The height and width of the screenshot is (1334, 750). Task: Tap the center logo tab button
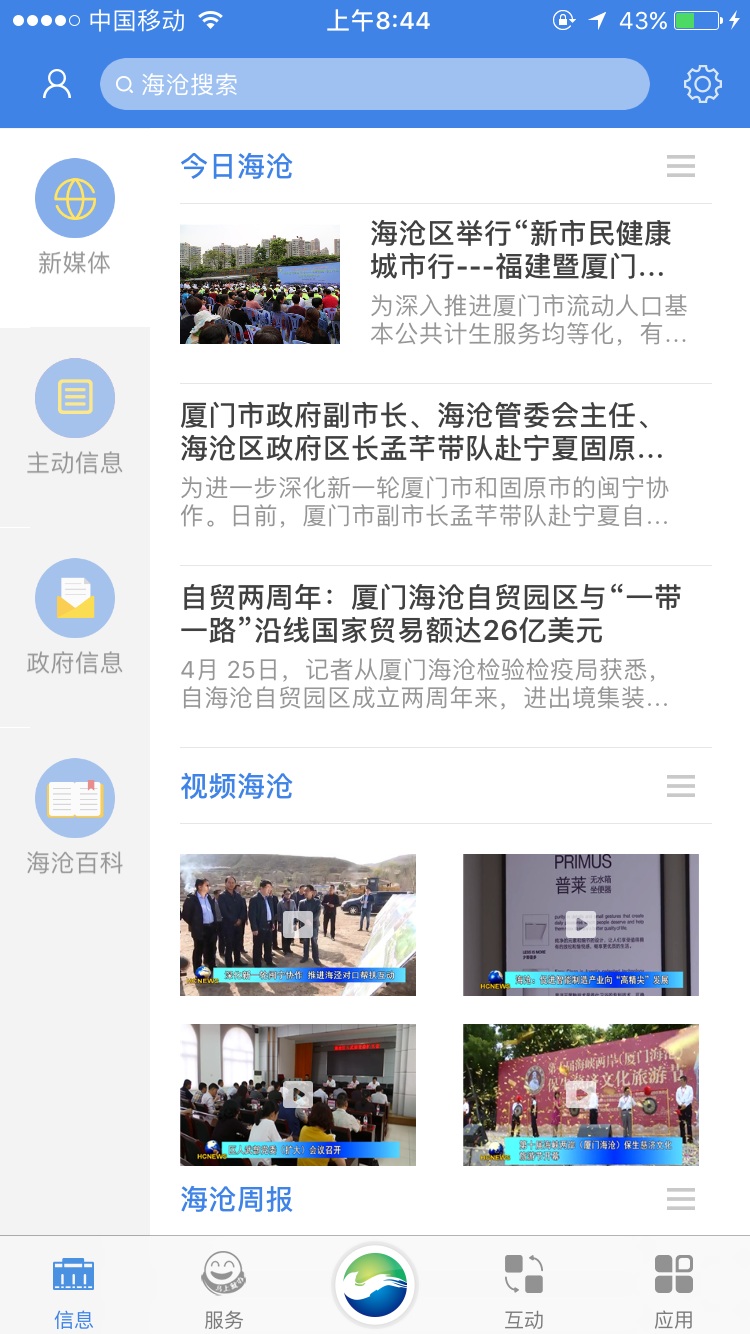[x=375, y=1286]
